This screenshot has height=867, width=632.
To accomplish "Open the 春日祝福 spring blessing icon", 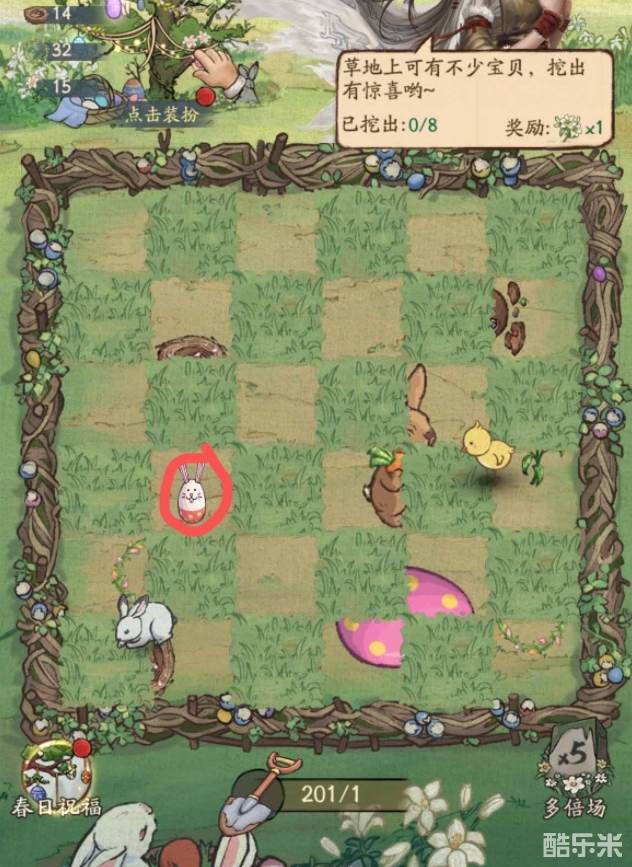I will (55, 782).
